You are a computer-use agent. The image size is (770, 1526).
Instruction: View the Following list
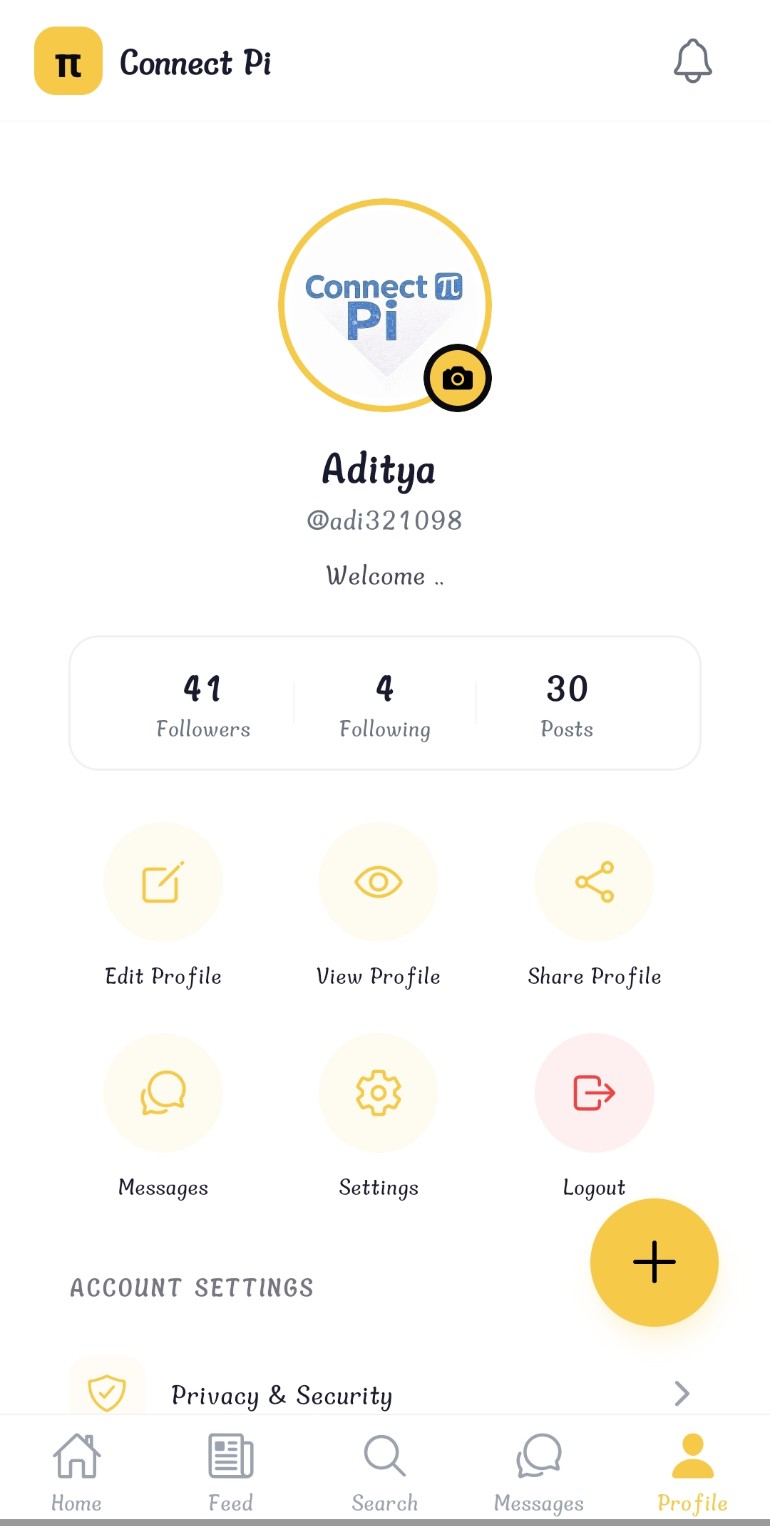[384, 703]
